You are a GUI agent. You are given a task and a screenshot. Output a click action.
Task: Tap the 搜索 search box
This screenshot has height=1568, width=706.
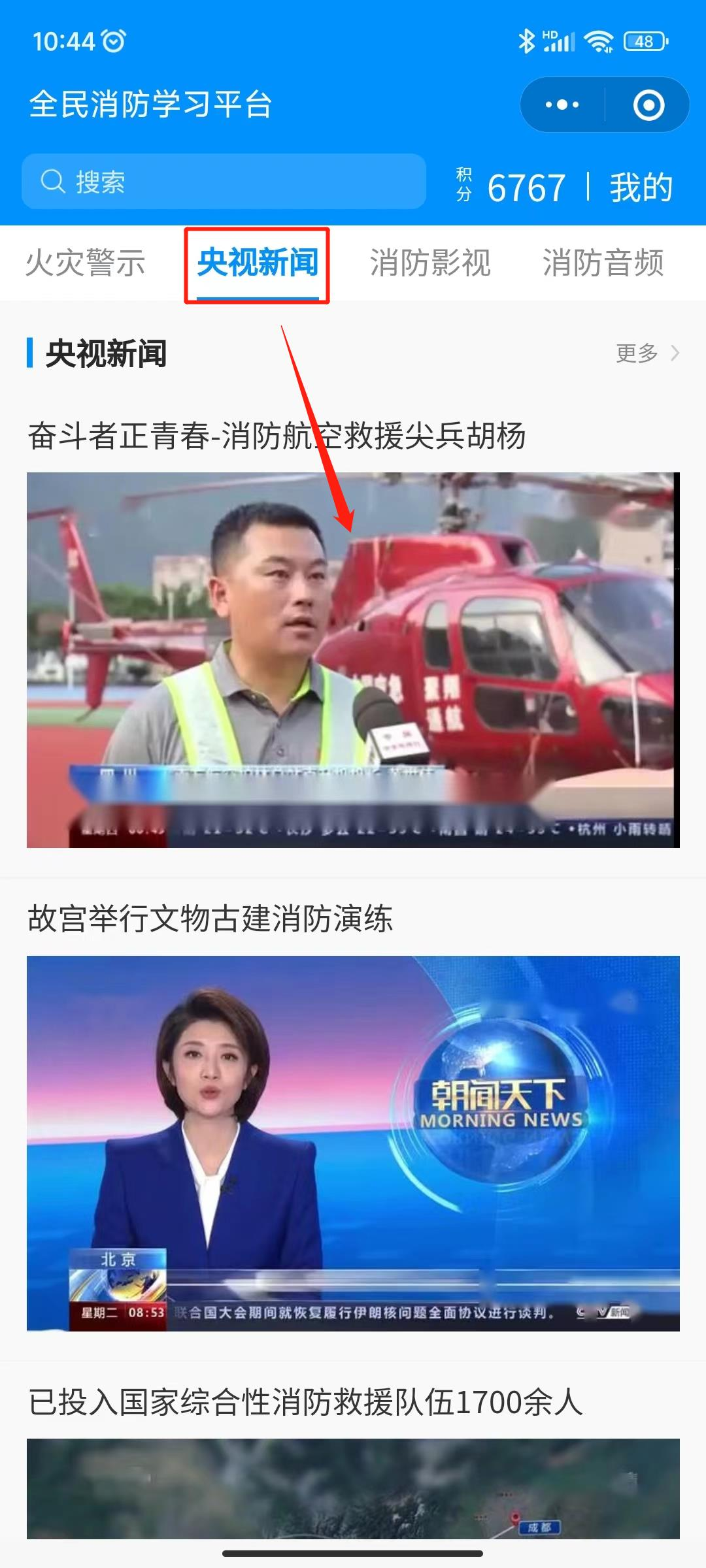click(x=224, y=182)
